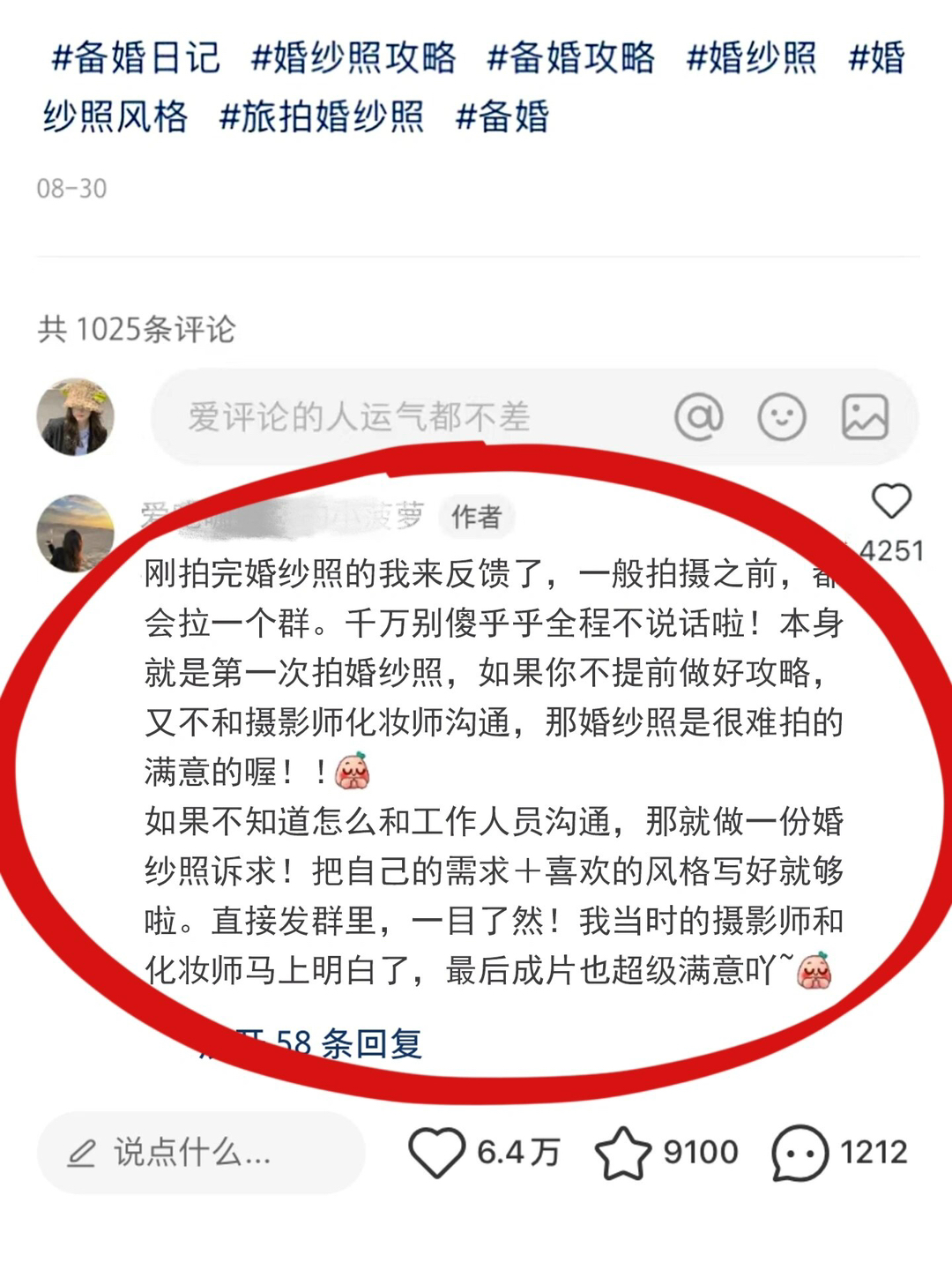Expand the 58 replies
This screenshot has width=952, height=1270.
pos(348,1043)
